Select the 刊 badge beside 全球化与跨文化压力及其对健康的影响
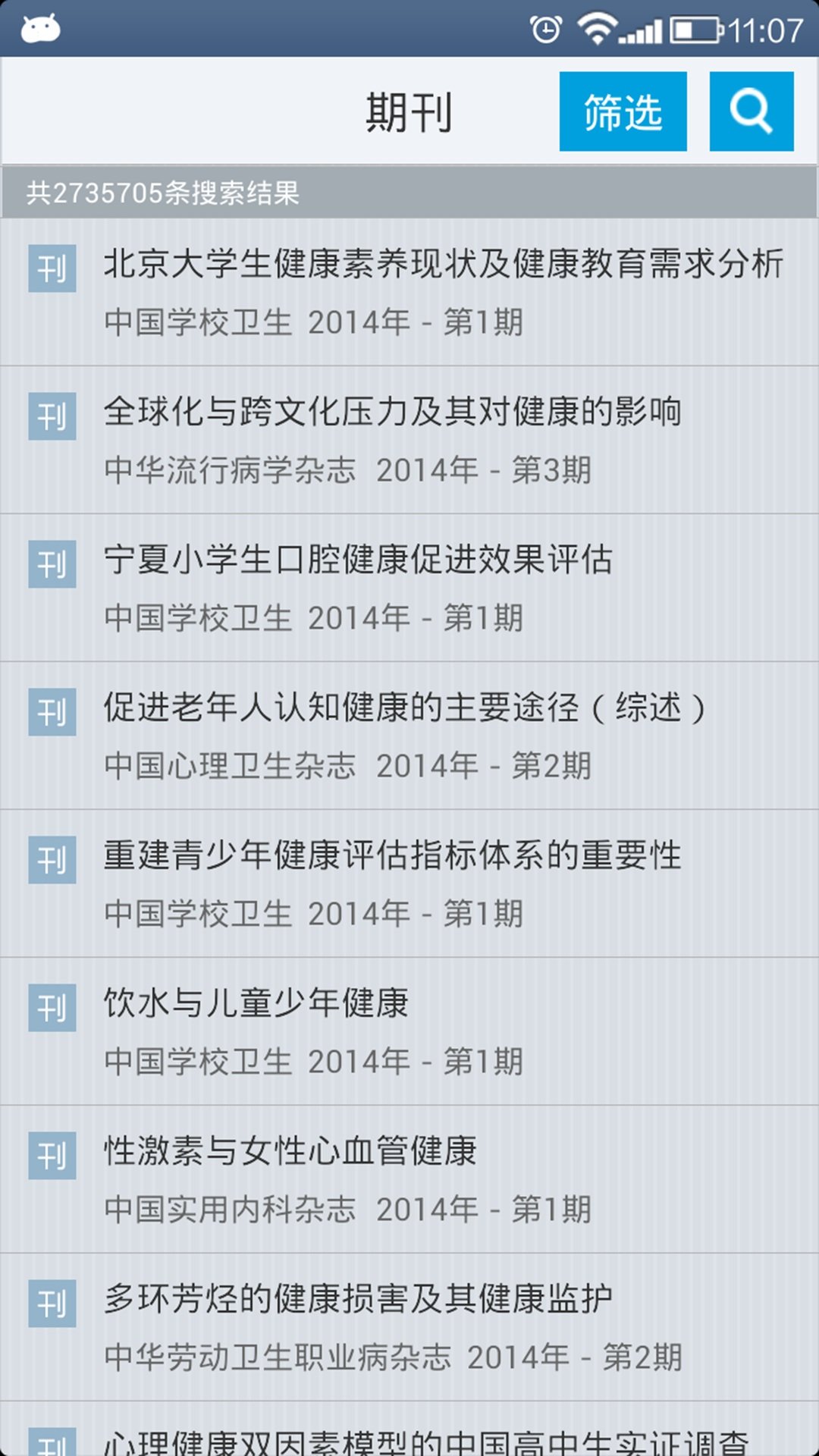Image resolution: width=819 pixels, height=1456 pixels. coord(51,416)
